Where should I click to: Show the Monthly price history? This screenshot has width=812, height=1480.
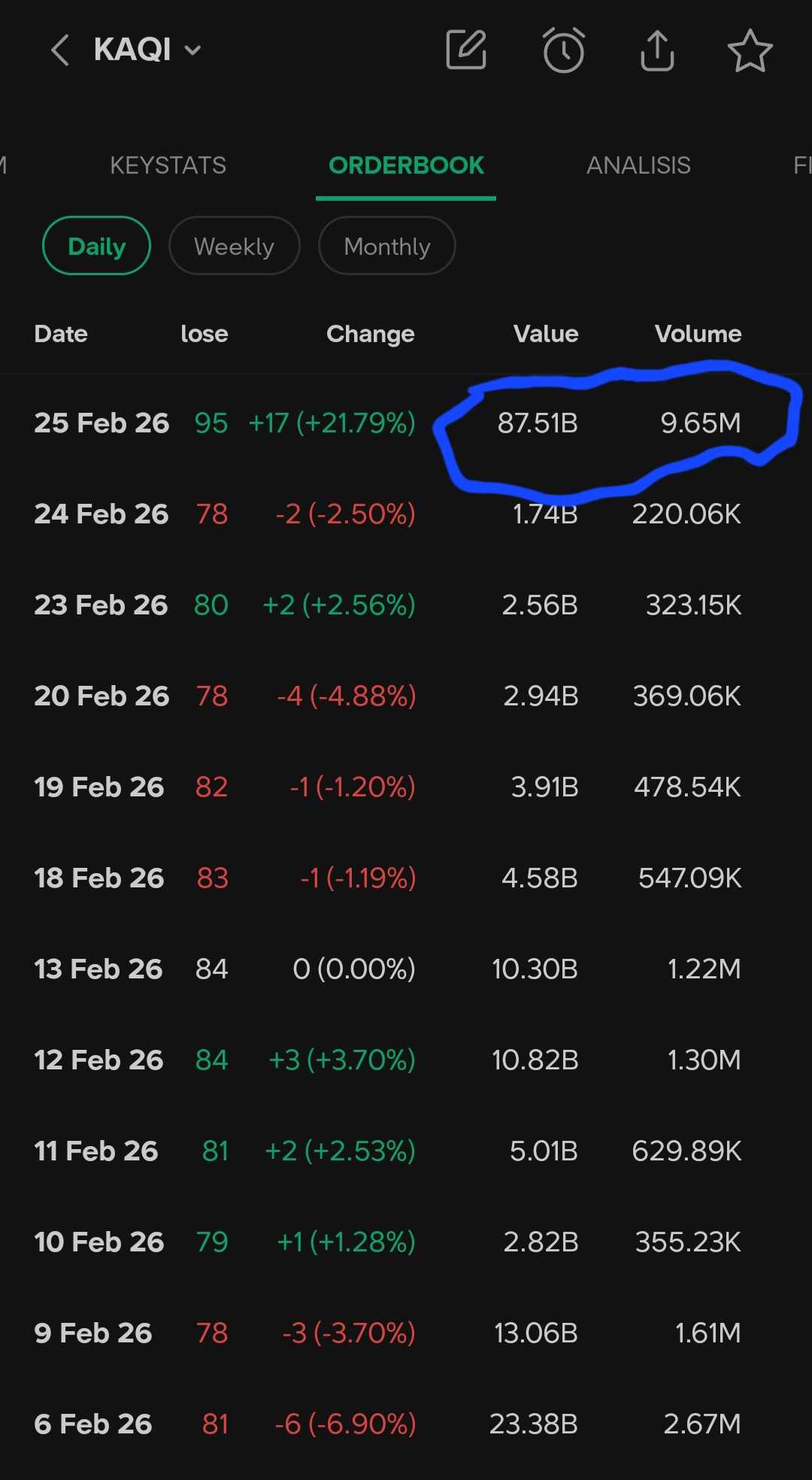(x=386, y=246)
